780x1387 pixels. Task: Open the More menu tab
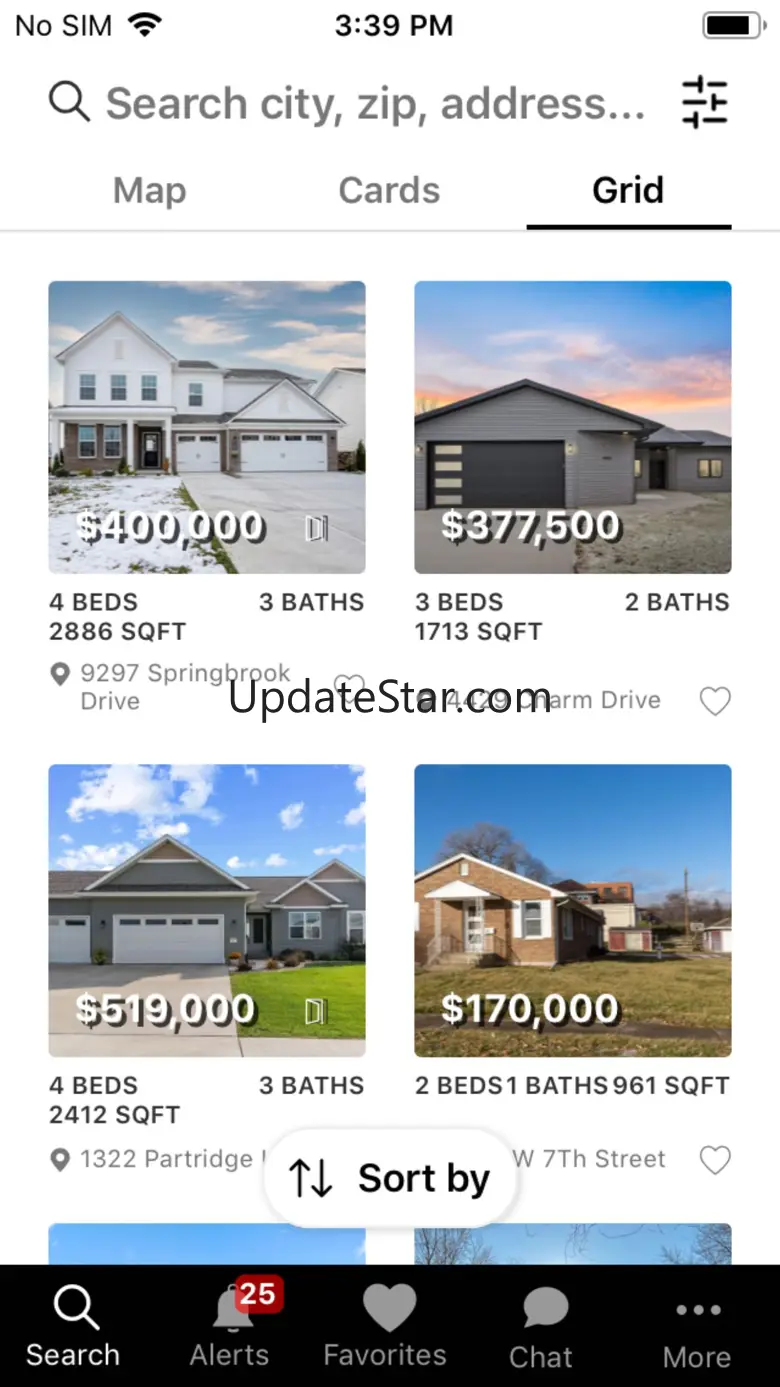(x=697, y=1325)
